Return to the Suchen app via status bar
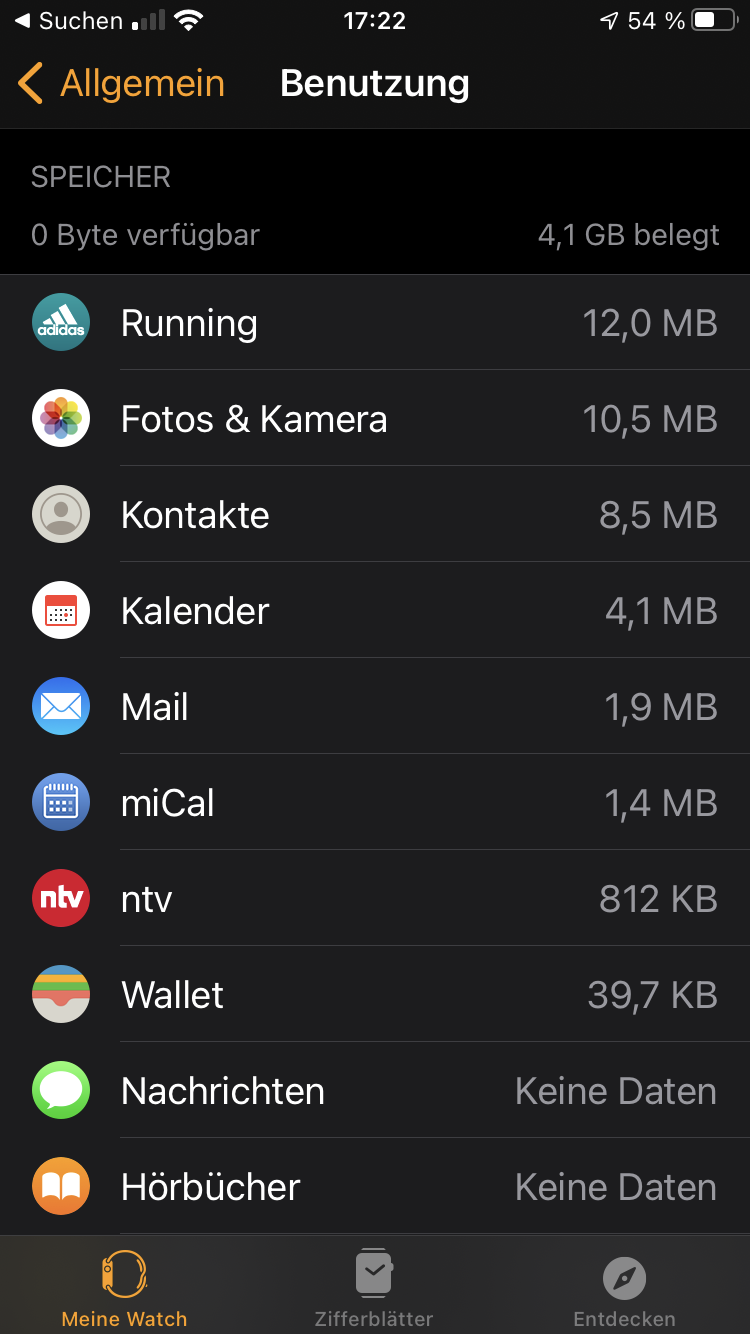This screenshot has height=1334, width=750. tap(68, 21)
